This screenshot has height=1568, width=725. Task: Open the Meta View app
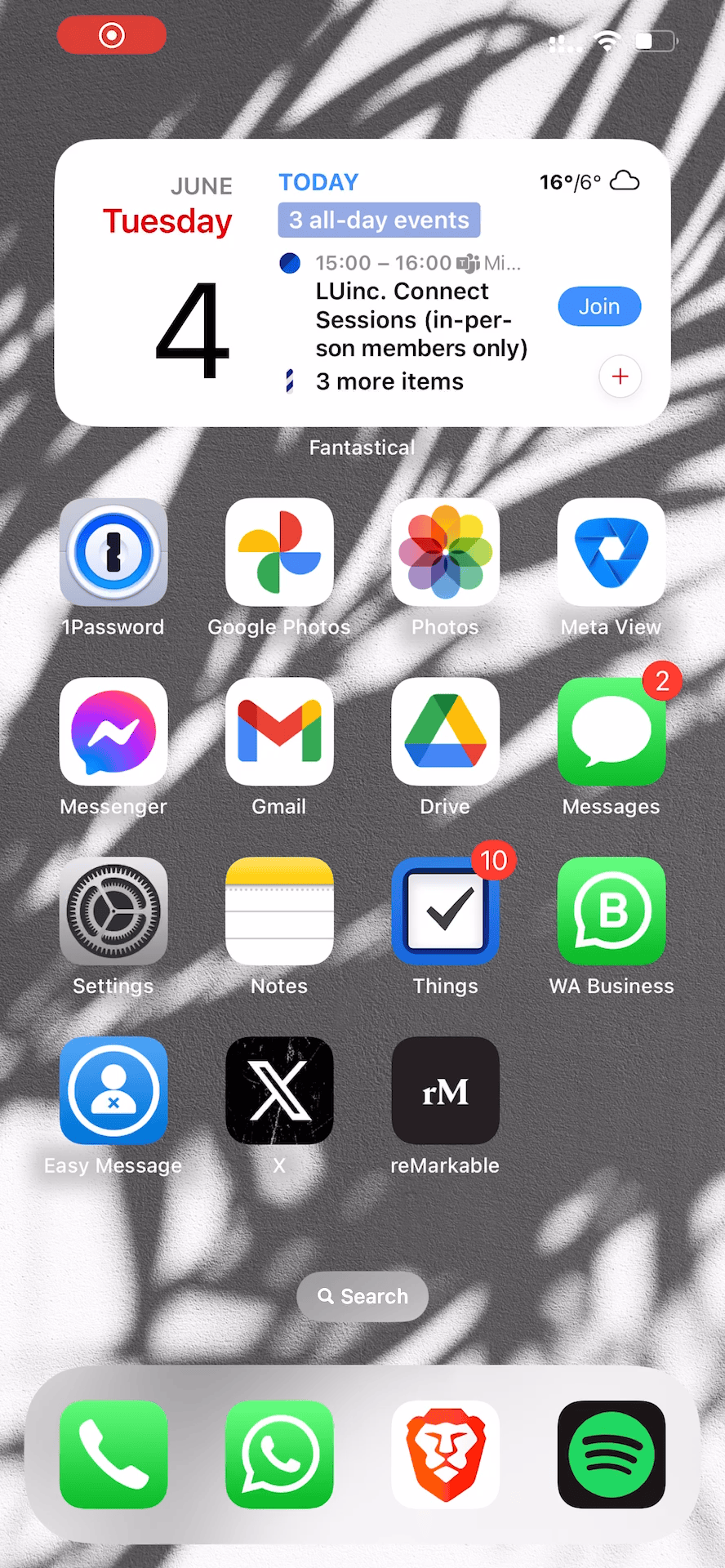tap(611, 552)
